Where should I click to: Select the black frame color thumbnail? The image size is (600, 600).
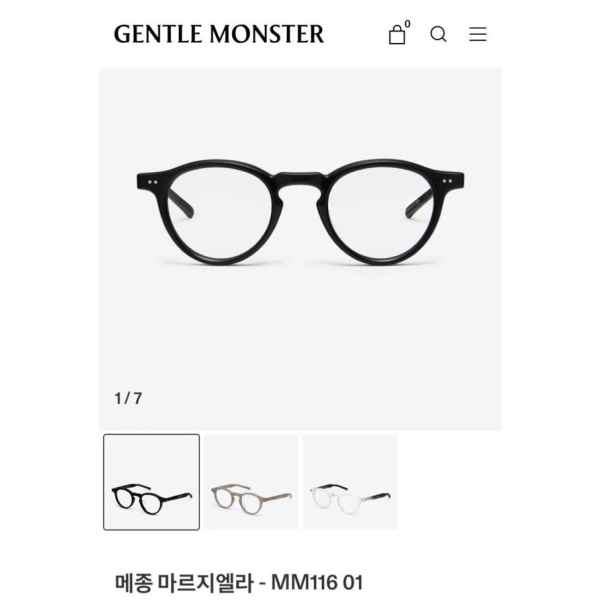coord(151,482)
